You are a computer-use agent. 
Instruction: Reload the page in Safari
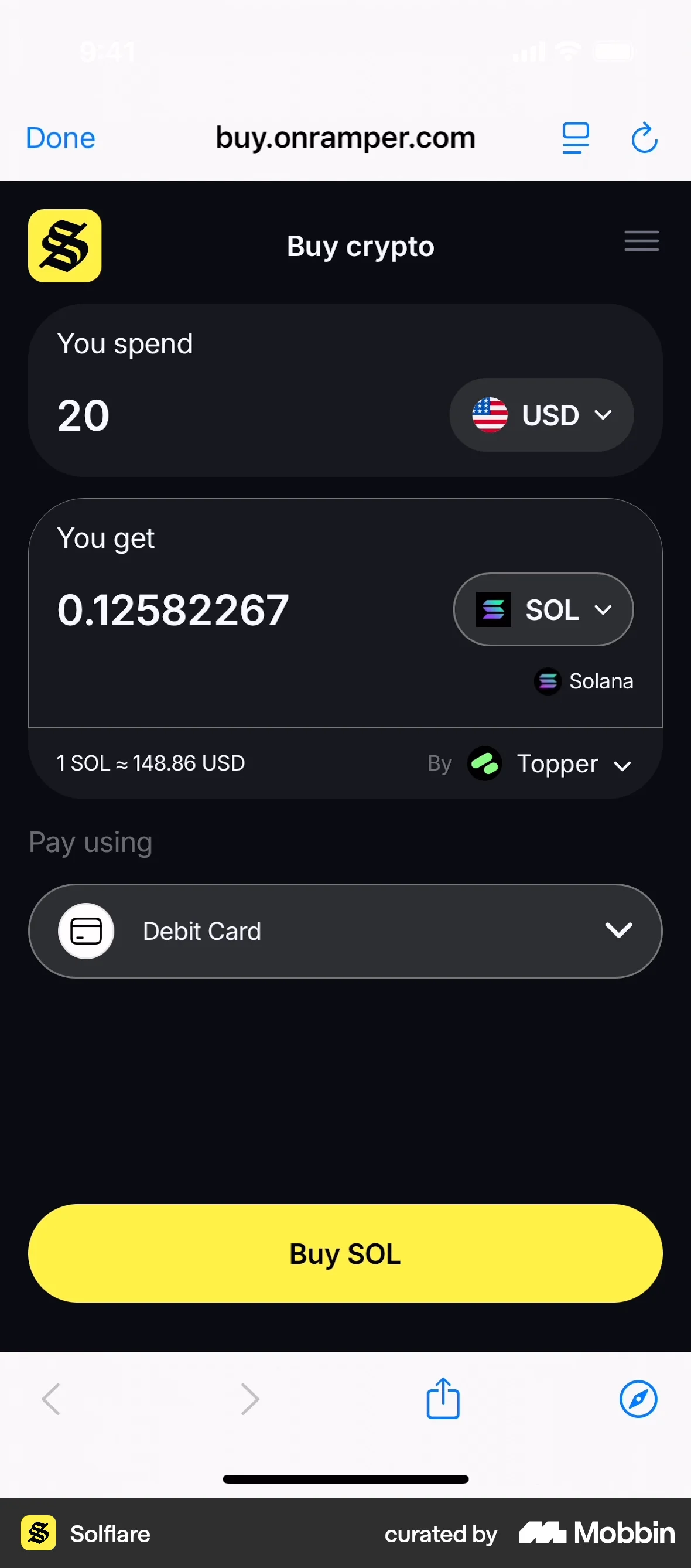[x=644, y=138]
